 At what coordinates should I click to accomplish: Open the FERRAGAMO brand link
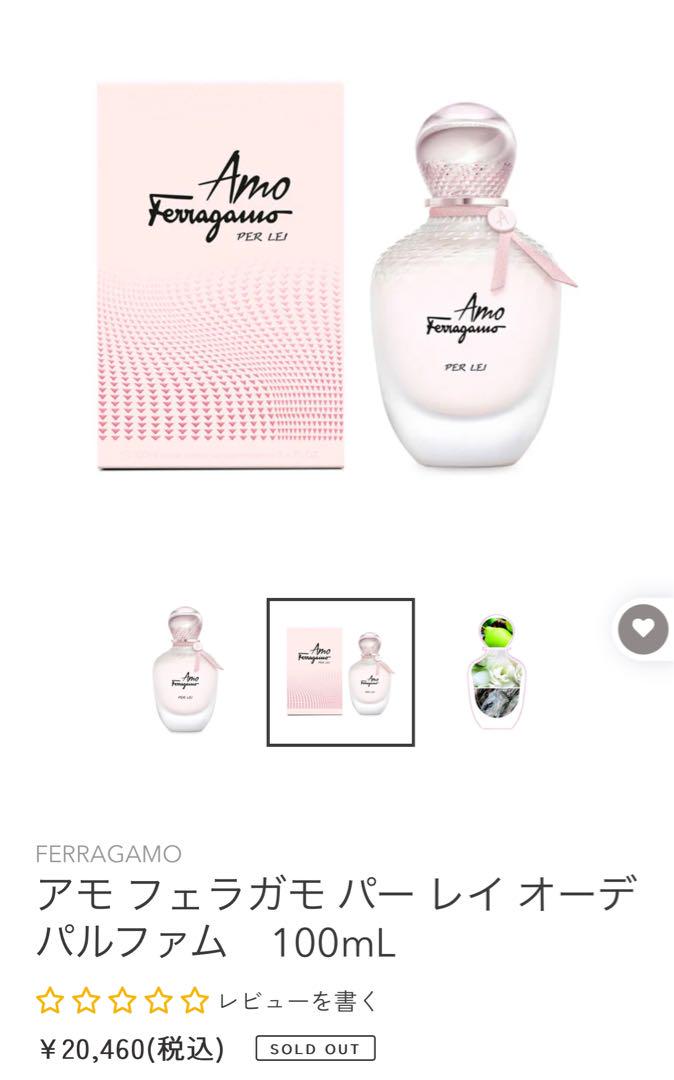108,854
